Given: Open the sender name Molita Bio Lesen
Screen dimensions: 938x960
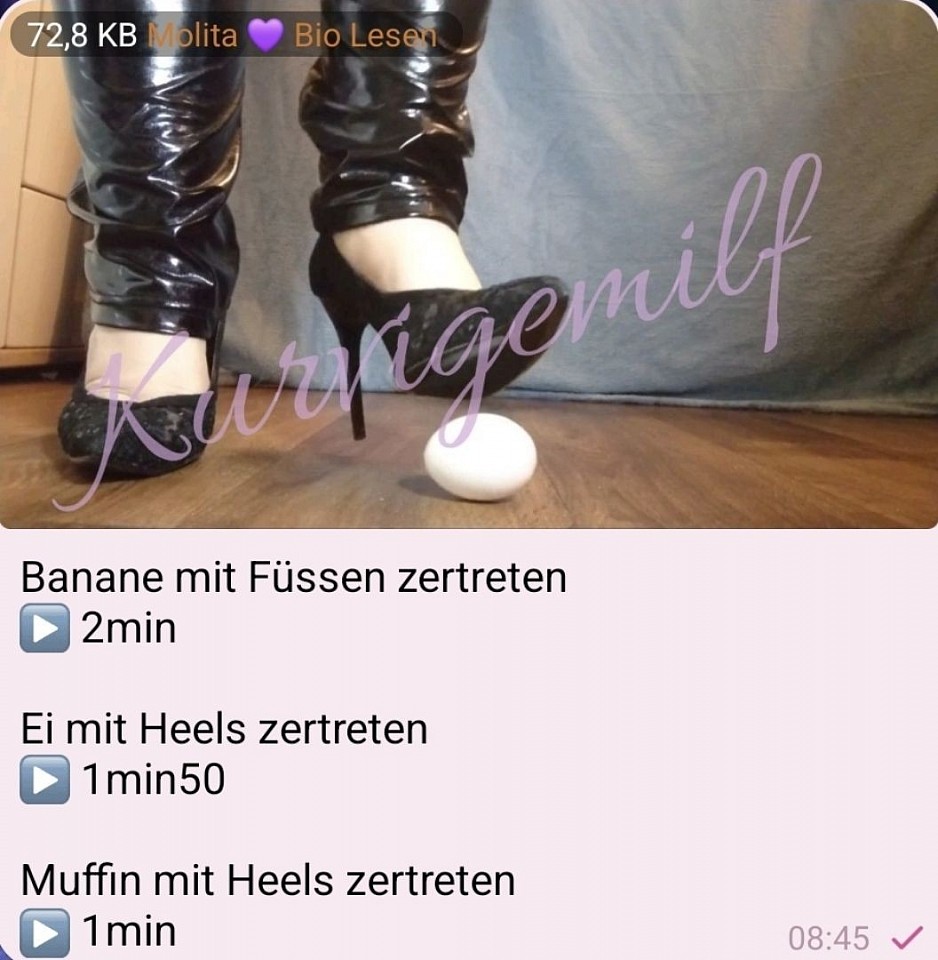Looking at the screenshot, I should tap(292, 36).
